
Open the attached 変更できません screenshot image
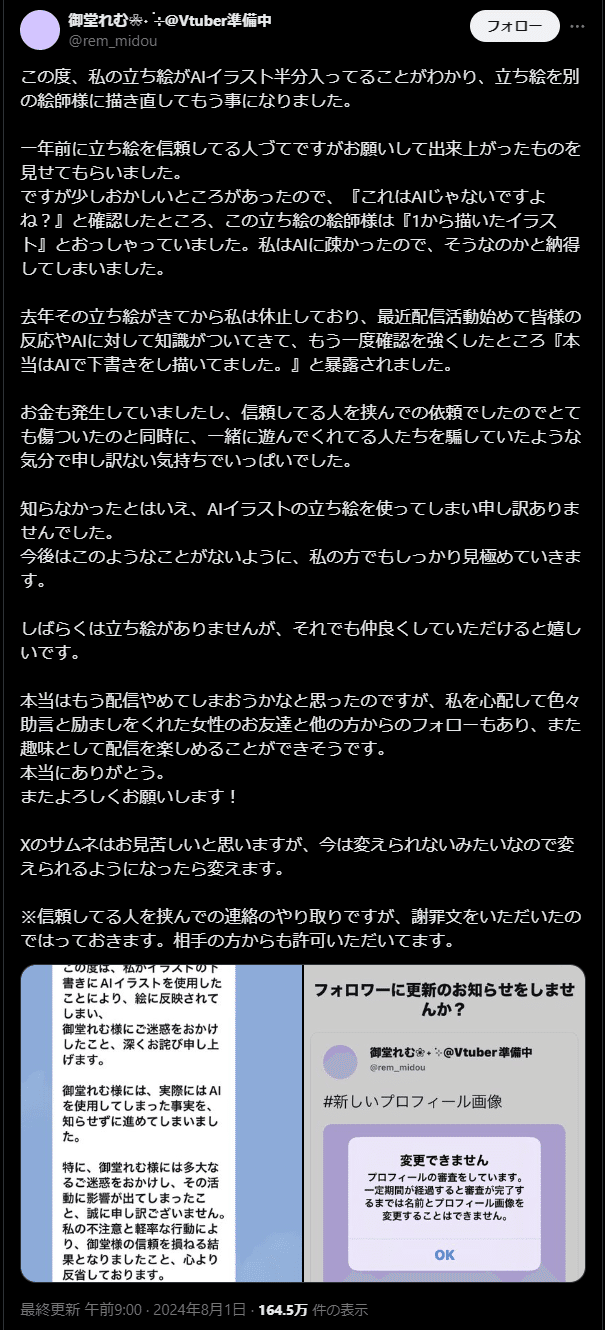pyautogui.click(x=444, y=1123)
